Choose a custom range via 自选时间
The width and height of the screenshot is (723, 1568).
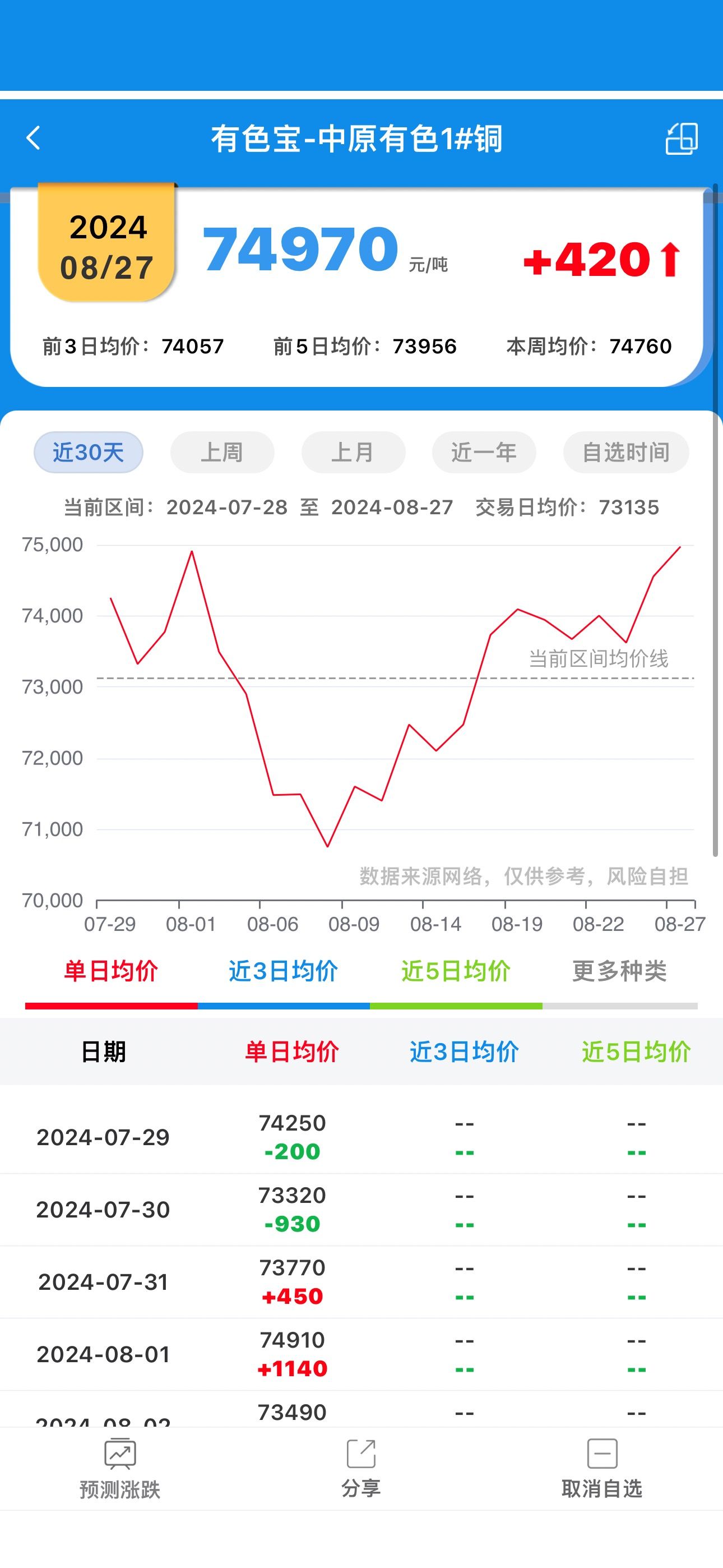point(626,452)
